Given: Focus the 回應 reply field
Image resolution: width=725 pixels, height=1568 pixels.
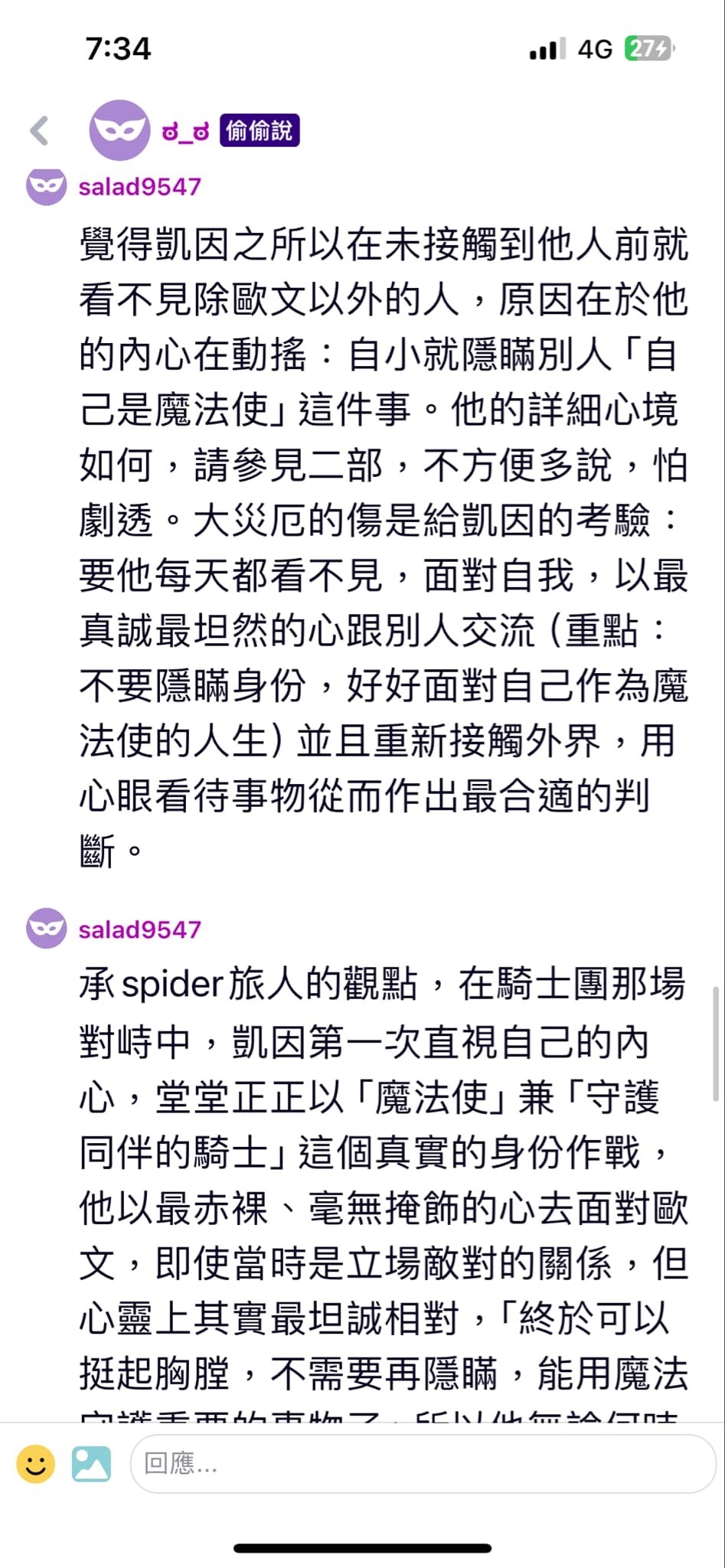Looking at the screenshot, I should pos(423,1464).
